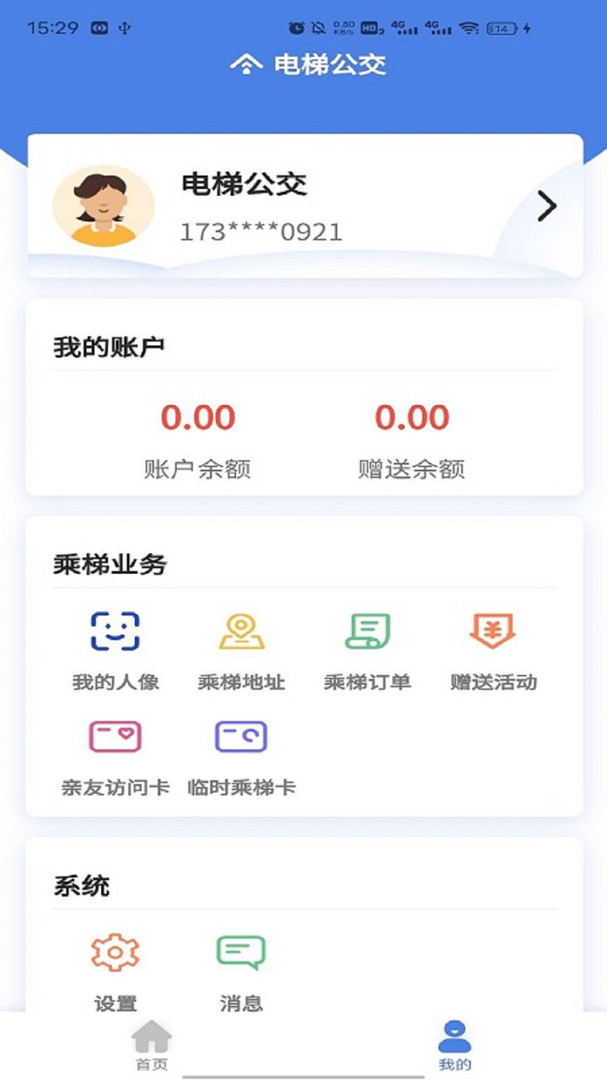Open the profile chevron next to 电梯公交
607x1080 pixels.
tap(546, 206)
